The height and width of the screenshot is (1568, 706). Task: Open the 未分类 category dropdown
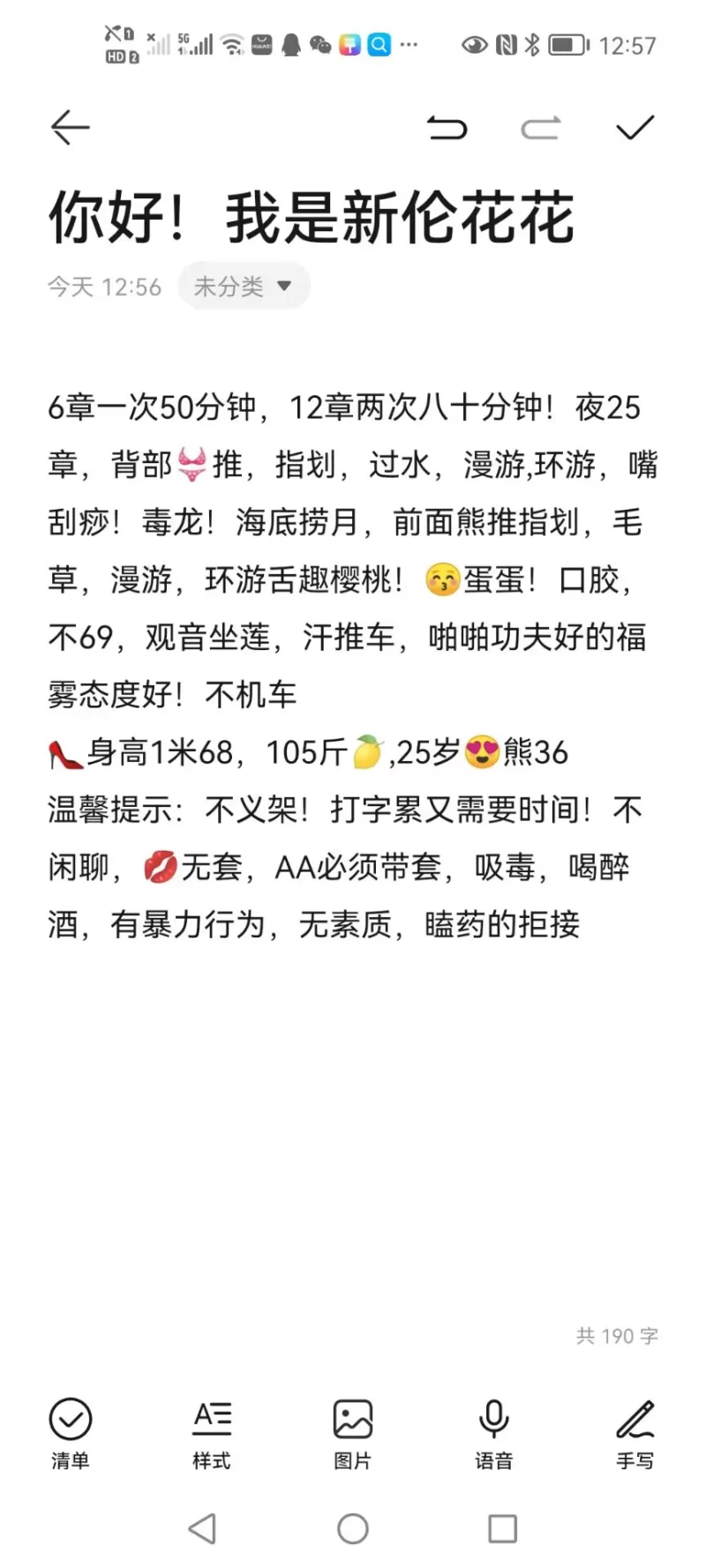click(x=244, y=287)
